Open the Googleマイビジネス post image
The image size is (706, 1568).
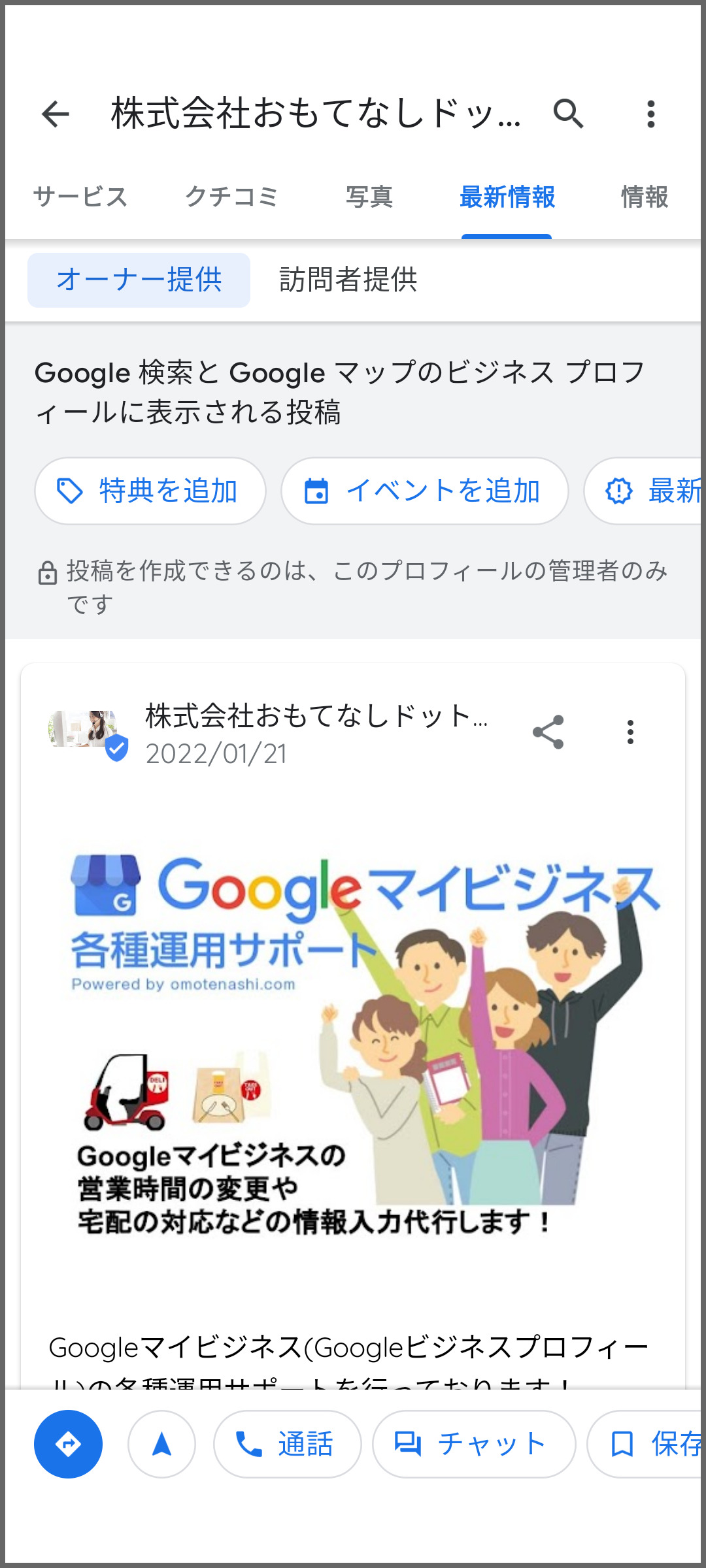(x=353, y=1045)
